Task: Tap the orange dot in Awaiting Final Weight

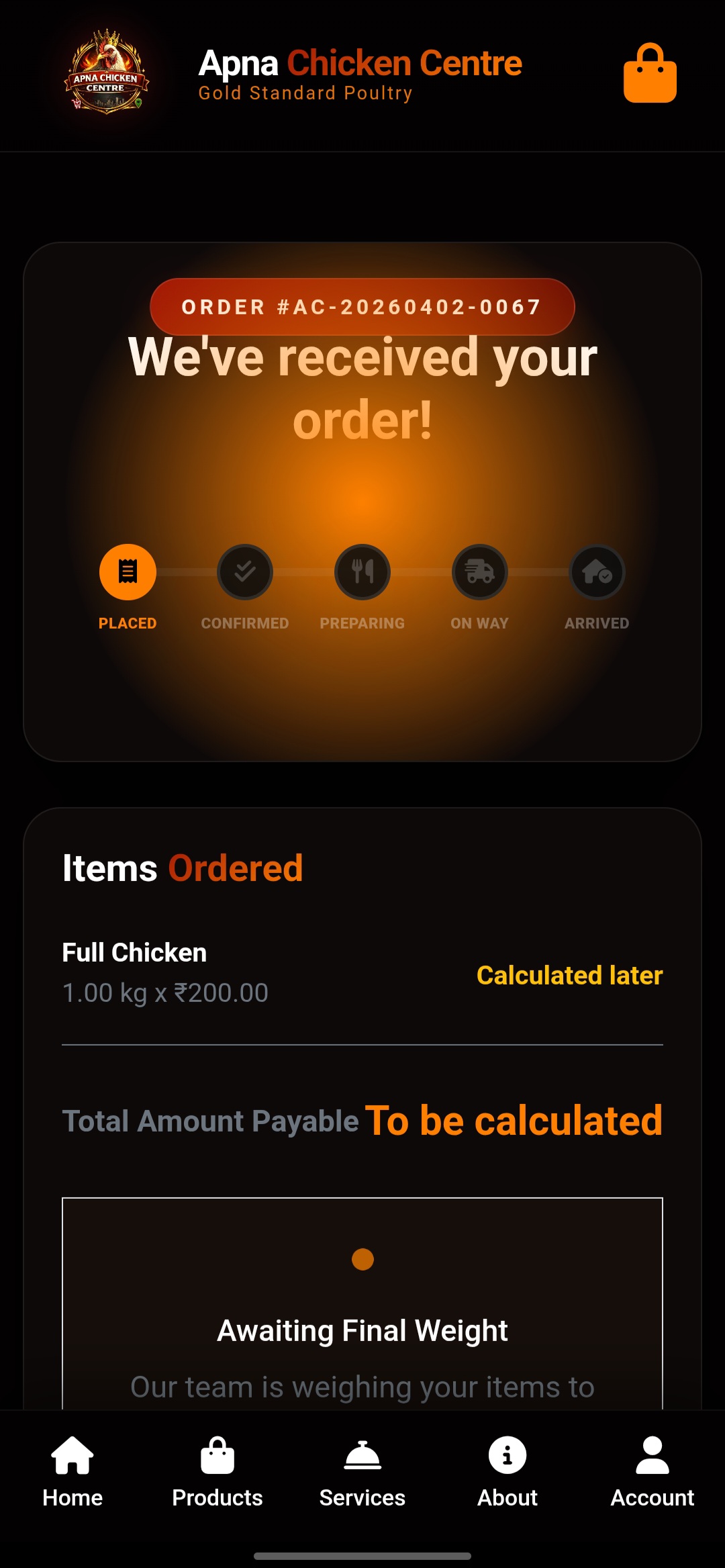Action: coord(362,1260)
